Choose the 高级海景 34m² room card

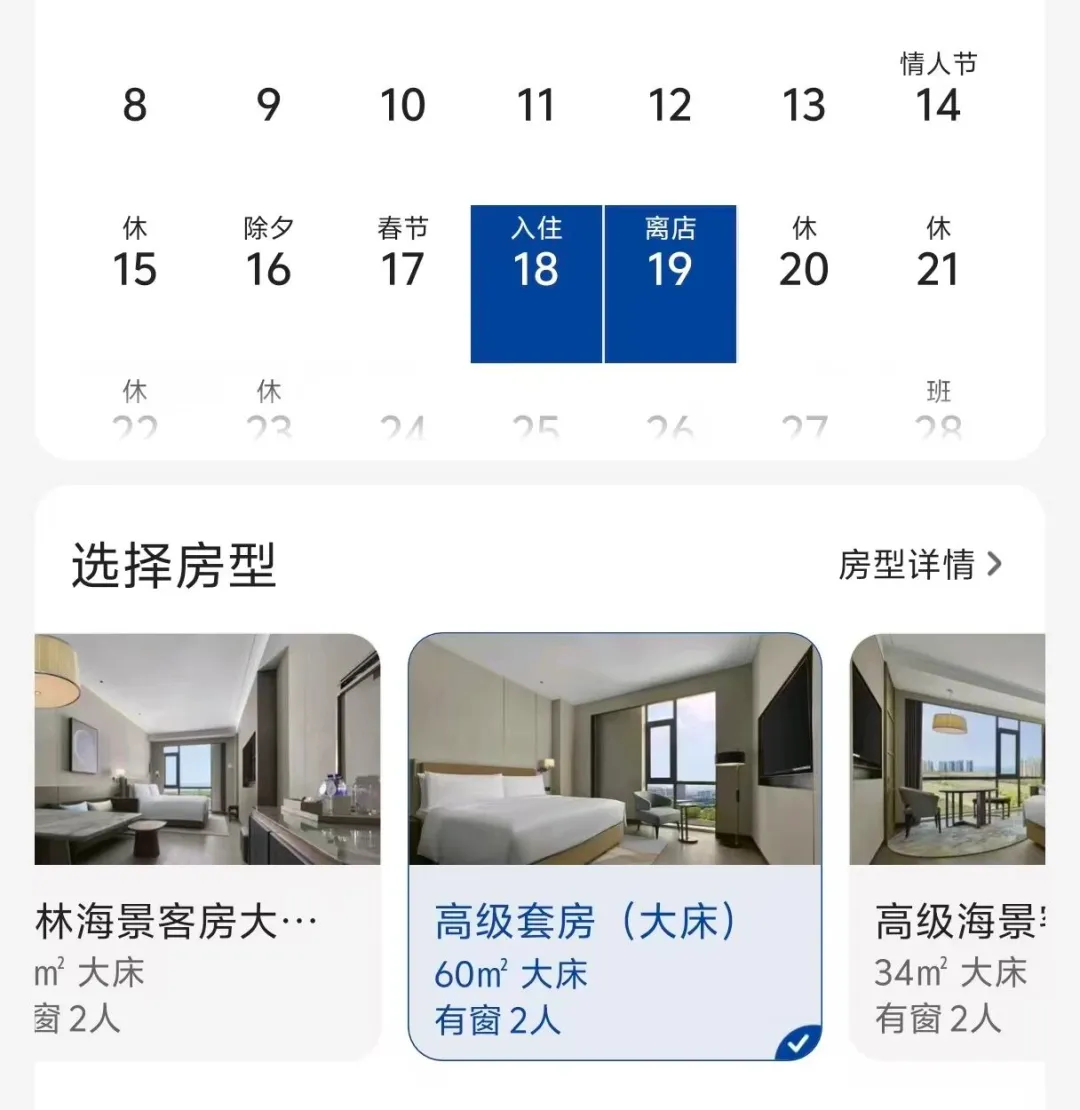pos(947,845)
